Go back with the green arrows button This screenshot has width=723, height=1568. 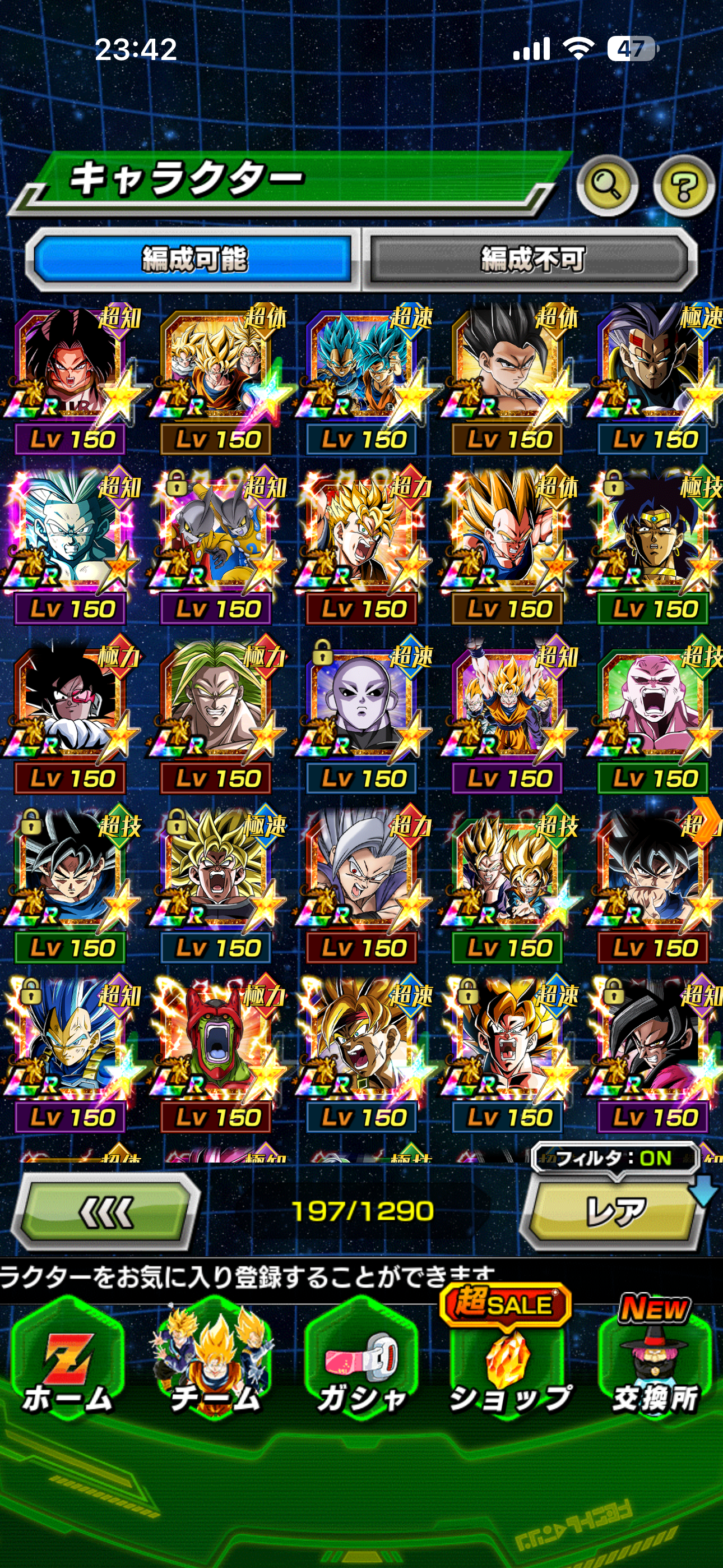(x=106, y=1211)
